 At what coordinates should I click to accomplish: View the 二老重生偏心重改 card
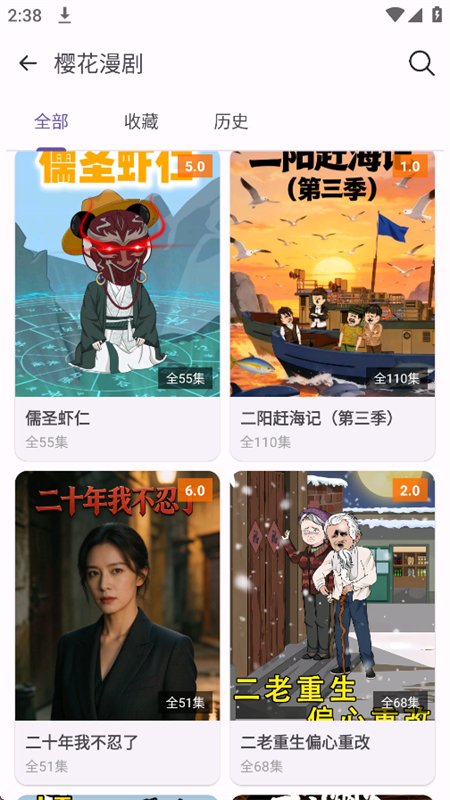[333, 628]
